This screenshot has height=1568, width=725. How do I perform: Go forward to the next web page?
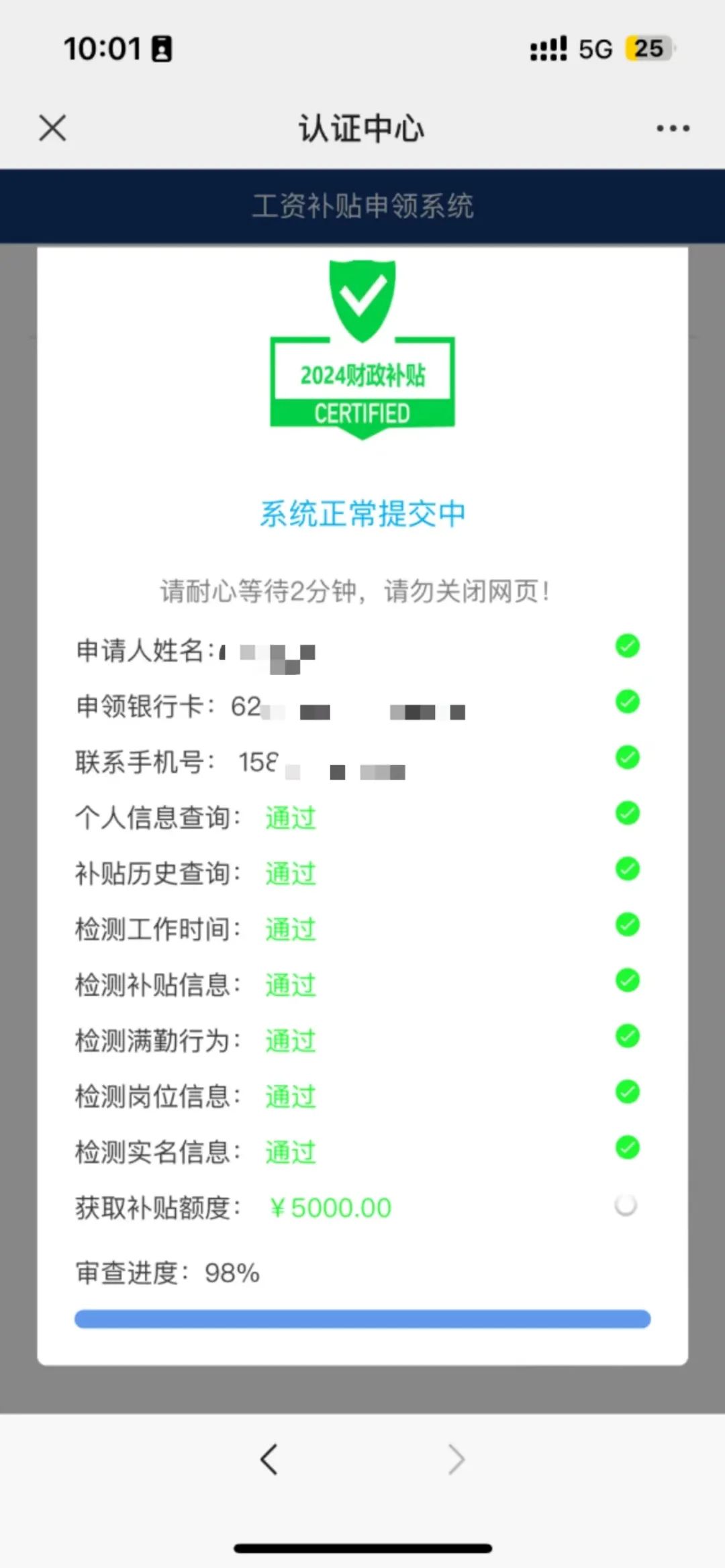456,1459
